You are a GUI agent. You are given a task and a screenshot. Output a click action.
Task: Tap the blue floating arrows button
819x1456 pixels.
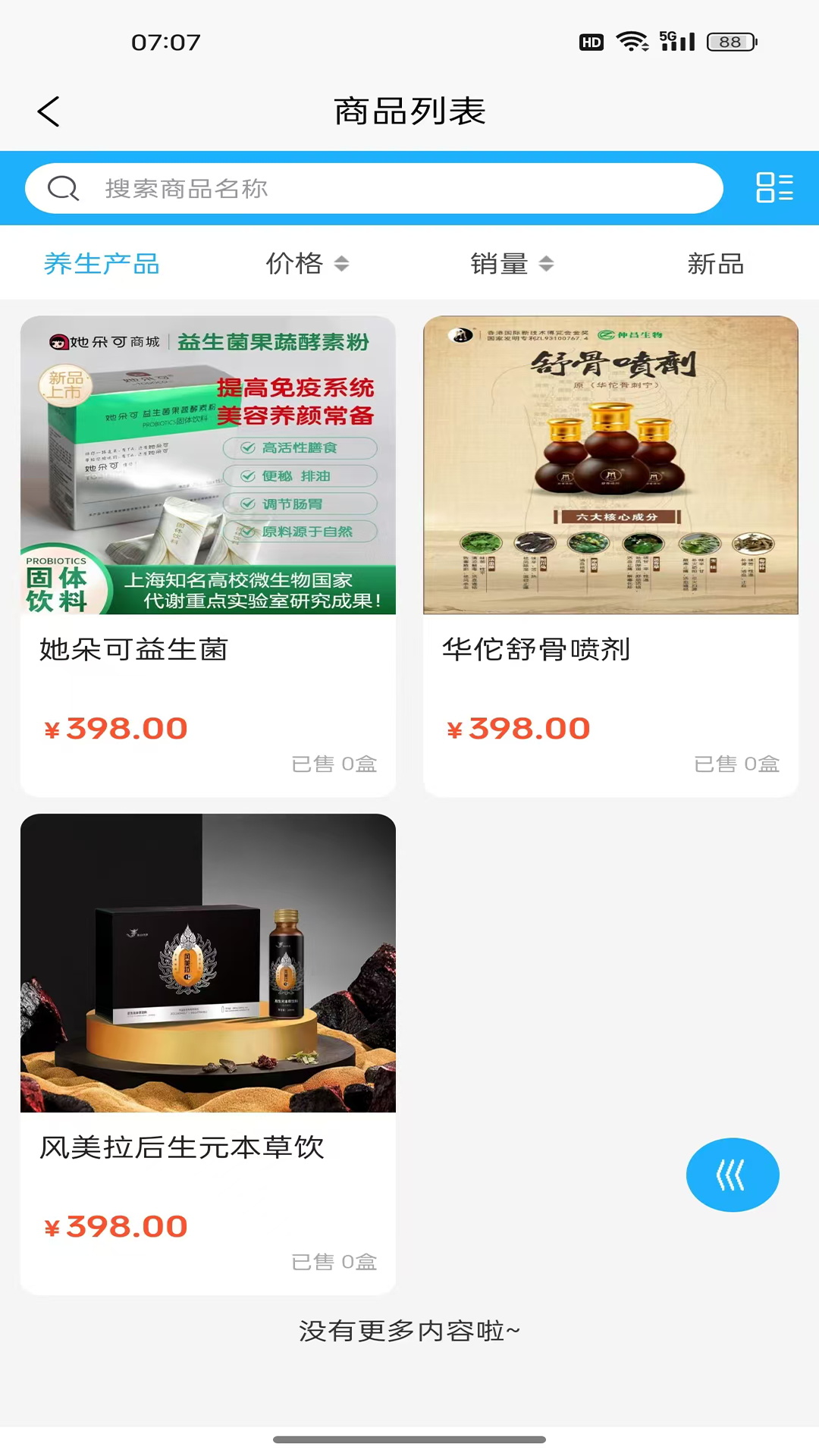[x=732, y=1175]
